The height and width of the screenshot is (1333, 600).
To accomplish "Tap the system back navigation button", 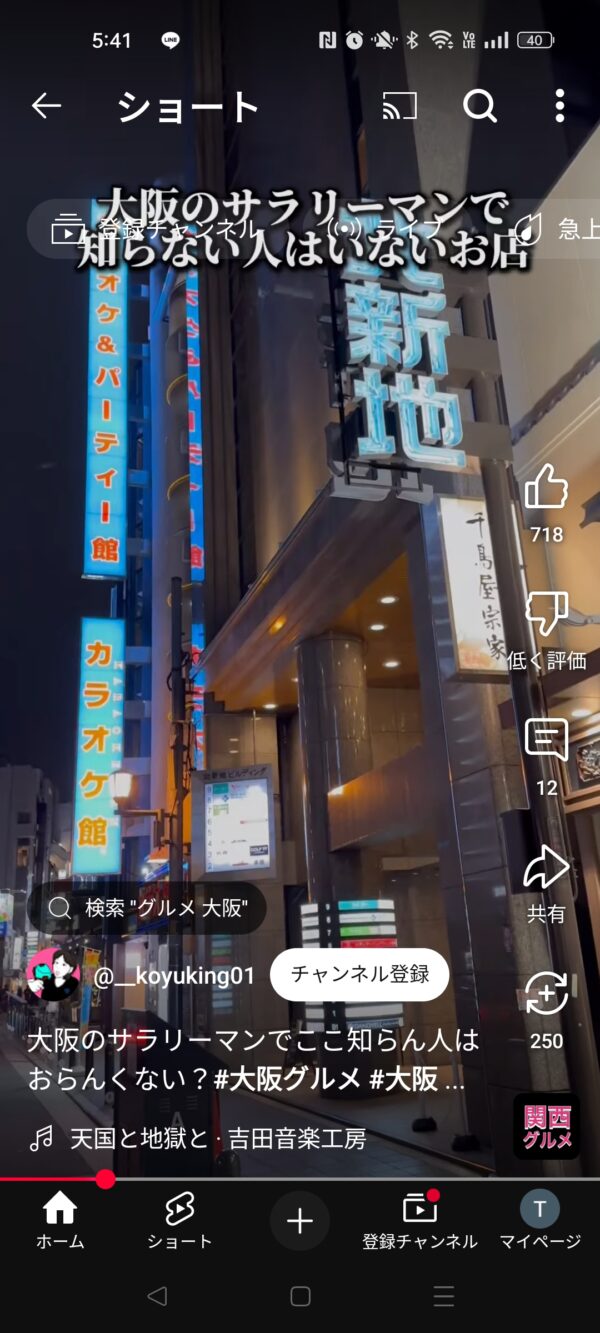I will point(157,1296).
